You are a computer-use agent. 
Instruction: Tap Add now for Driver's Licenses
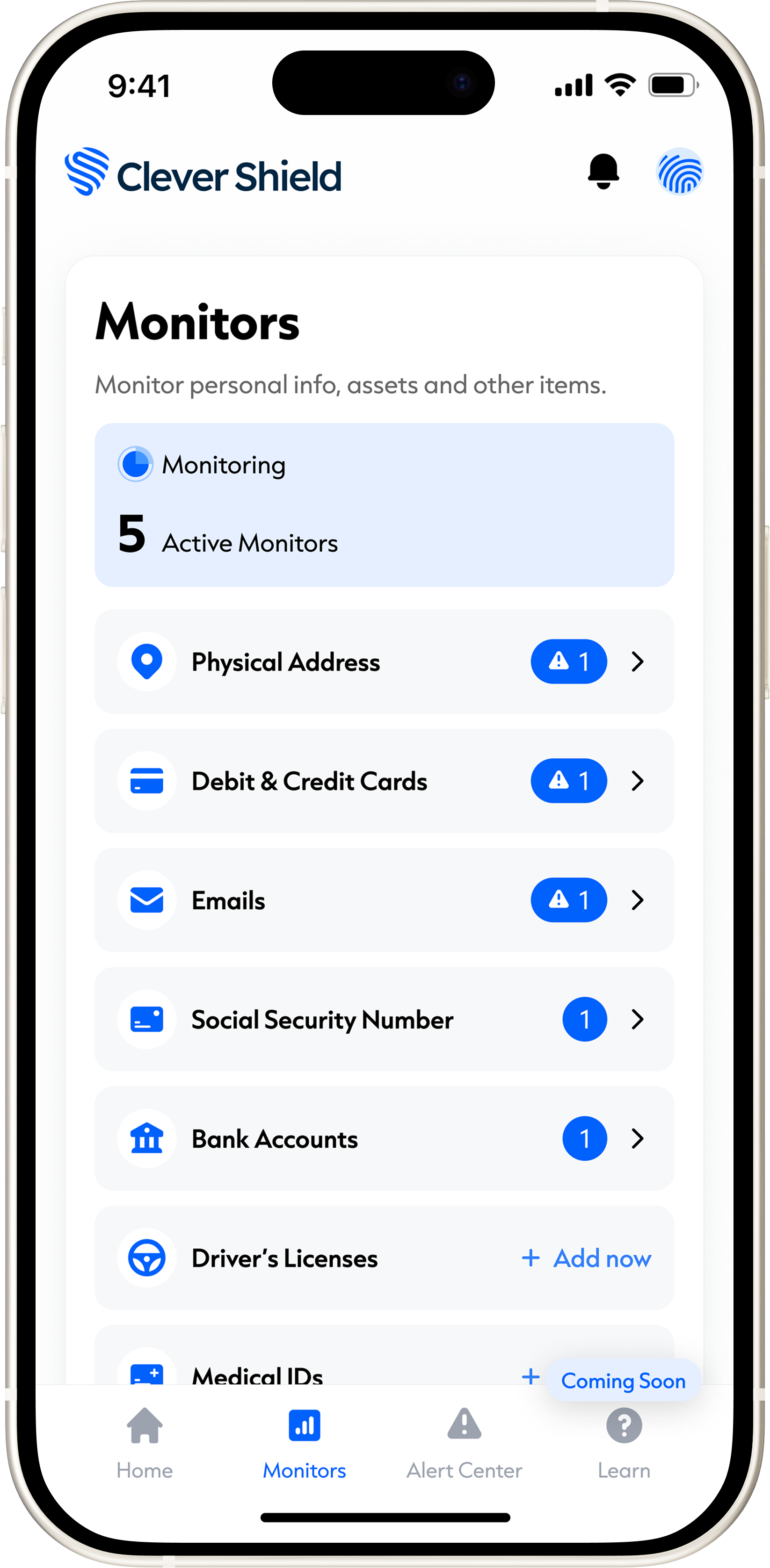pyautogui.click(x=587, y=1258)
